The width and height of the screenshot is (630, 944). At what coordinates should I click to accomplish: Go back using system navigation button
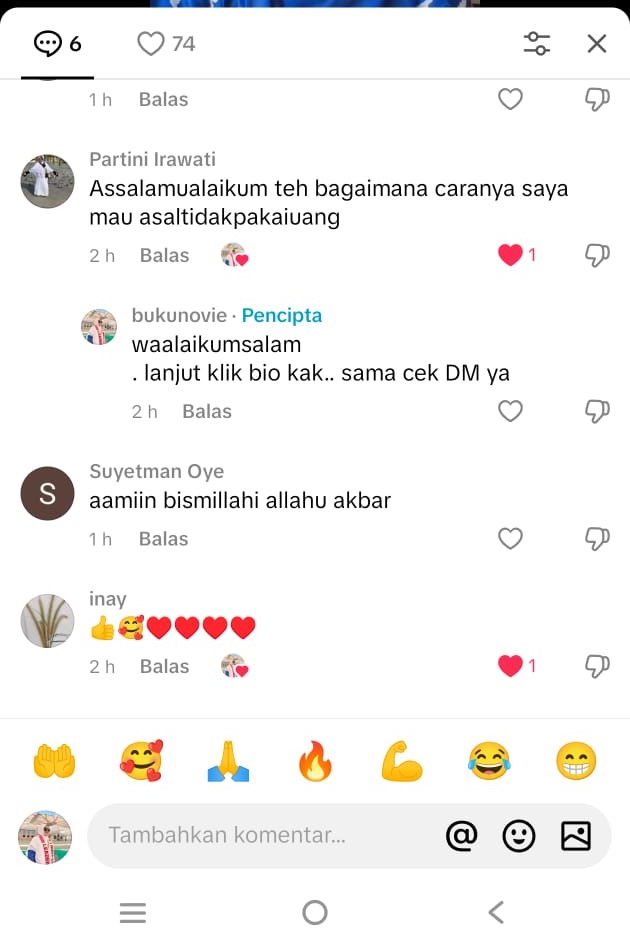[x=496, y=912]
